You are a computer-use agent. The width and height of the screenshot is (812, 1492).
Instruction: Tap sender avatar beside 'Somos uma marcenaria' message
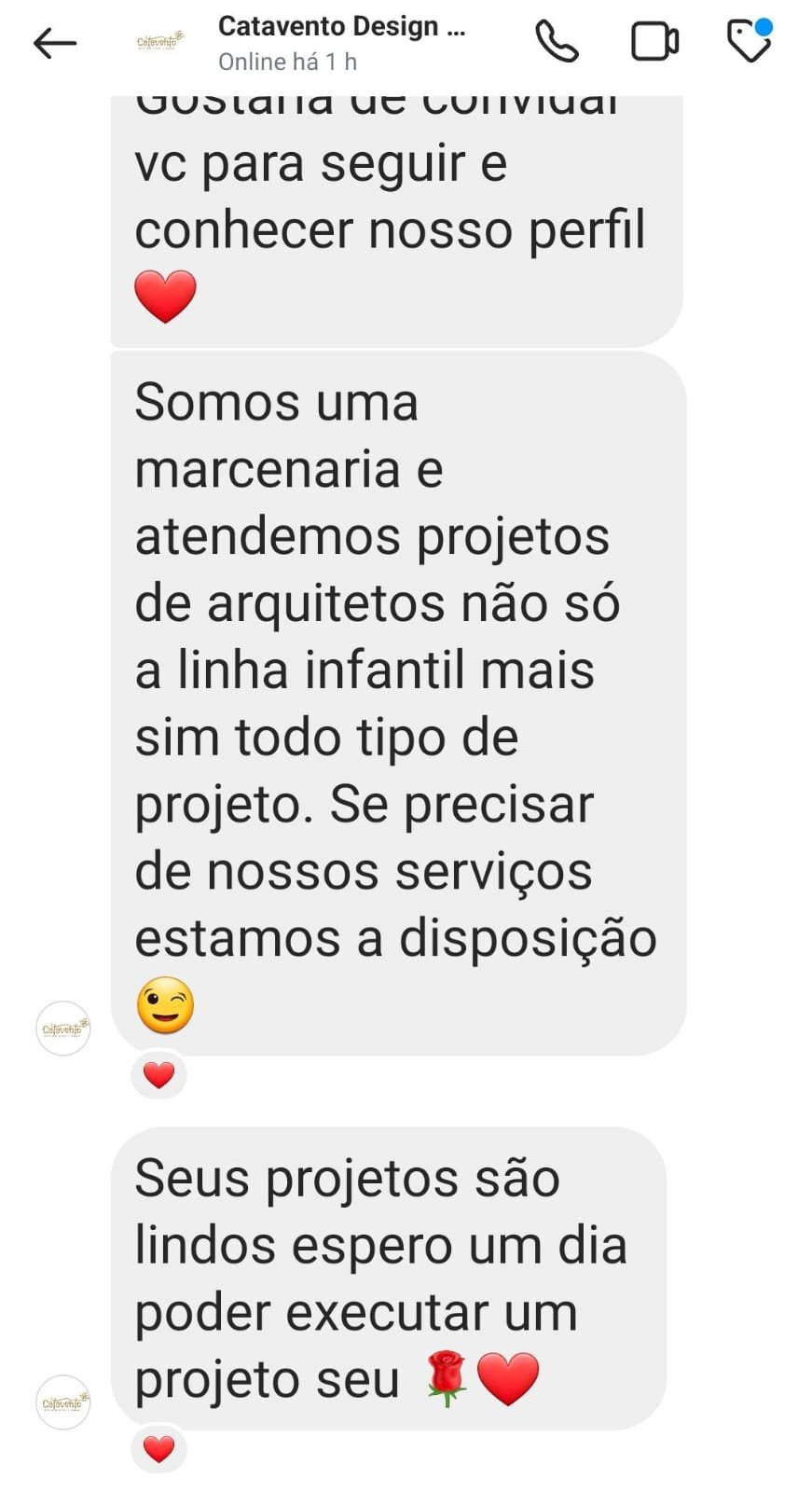coord(63,1029)
